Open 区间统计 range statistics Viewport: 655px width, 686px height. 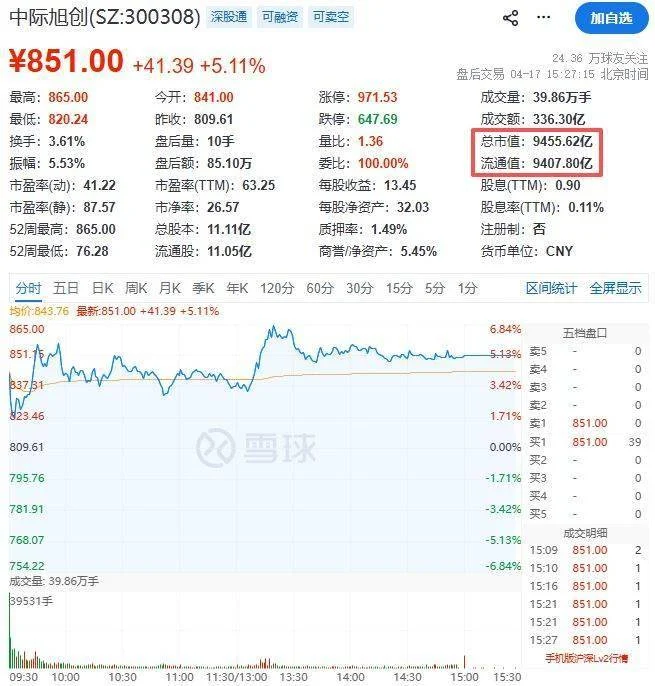point(552,288)
